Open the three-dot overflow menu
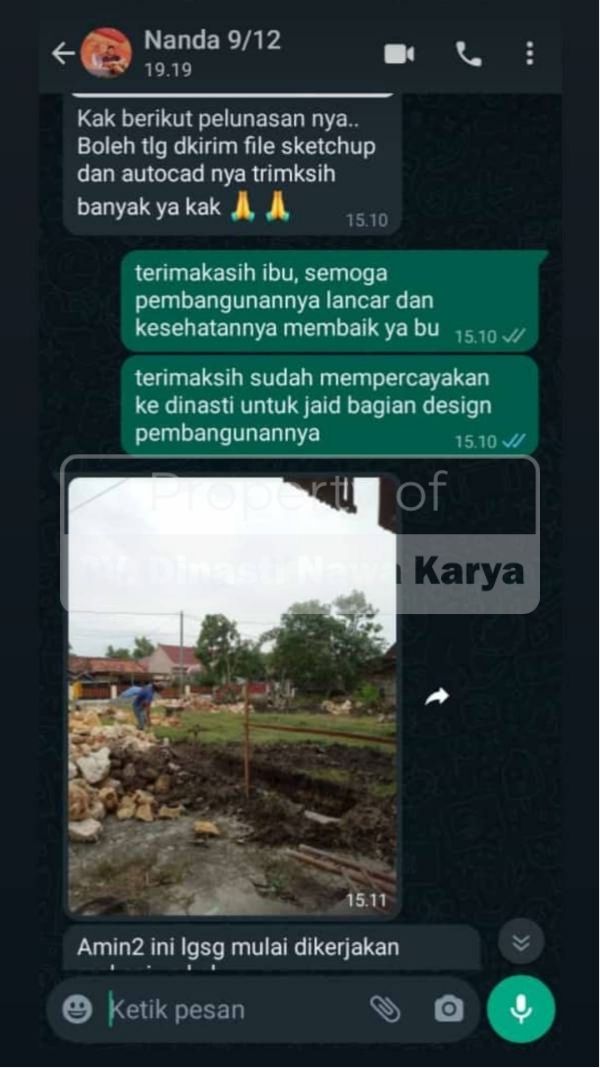The height and width of the screenshot is (1068, 600). [x=529, y=54]
